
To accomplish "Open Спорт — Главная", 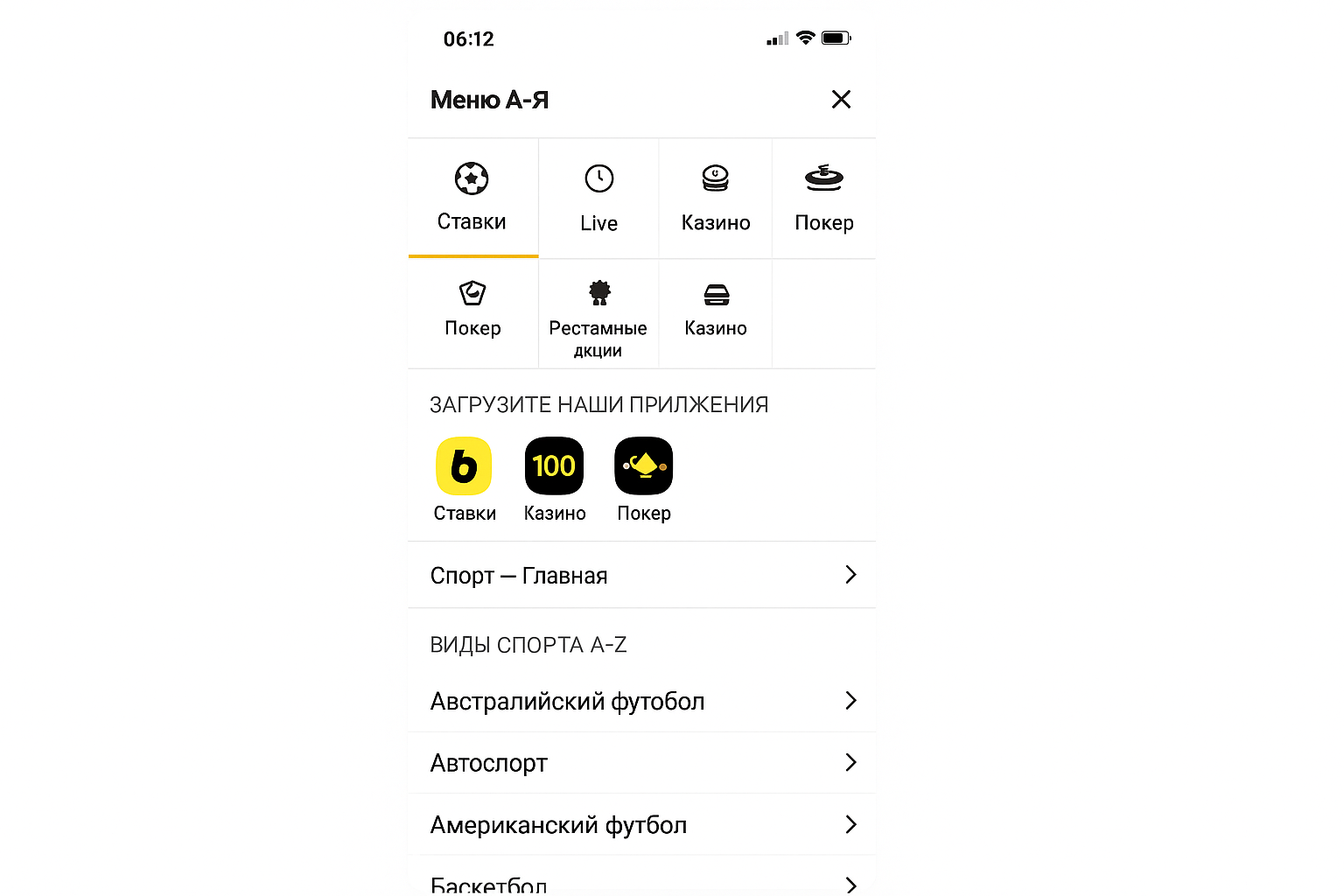I will point(641,575).
